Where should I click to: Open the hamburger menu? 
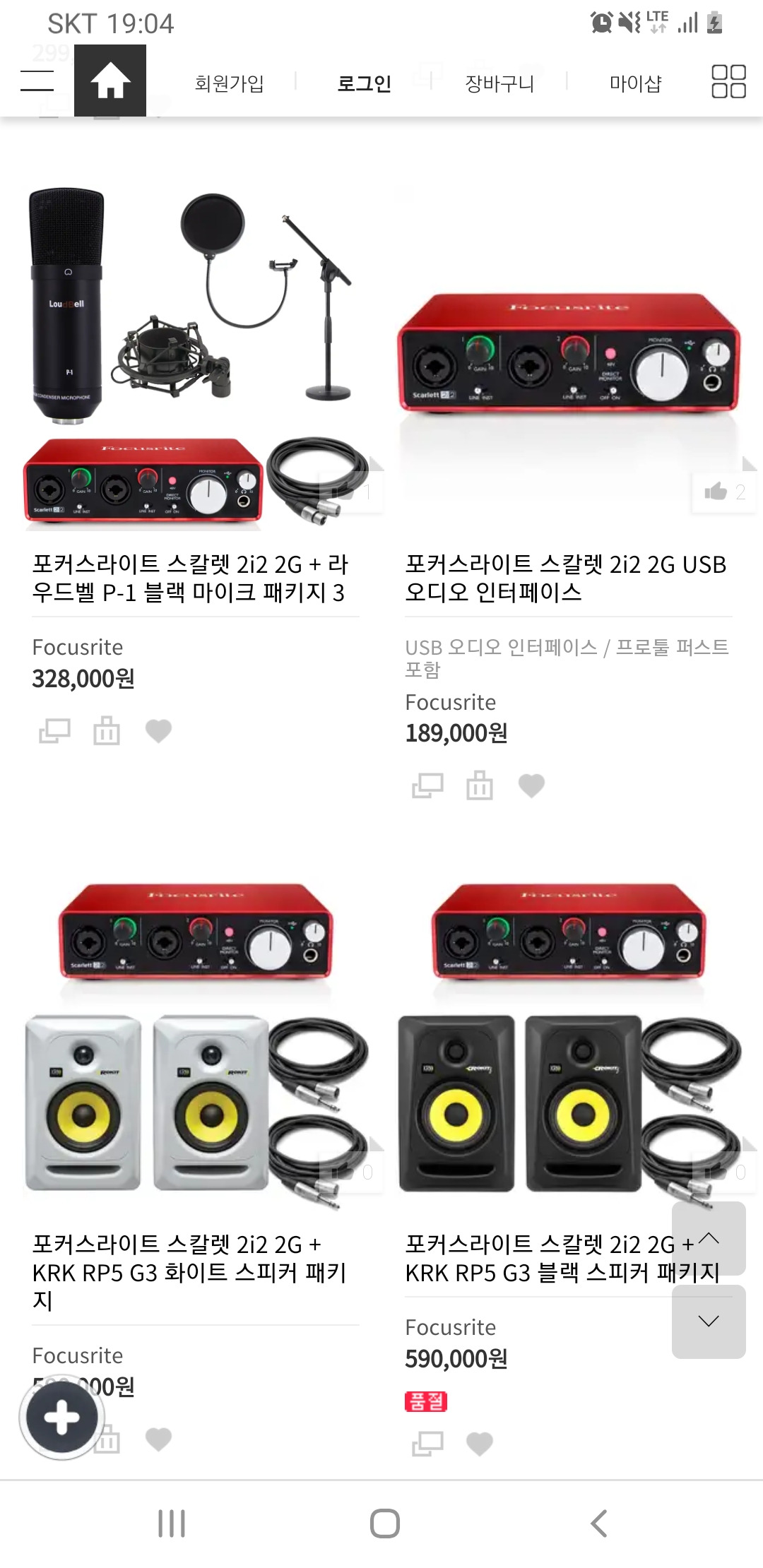click(37, 81)
